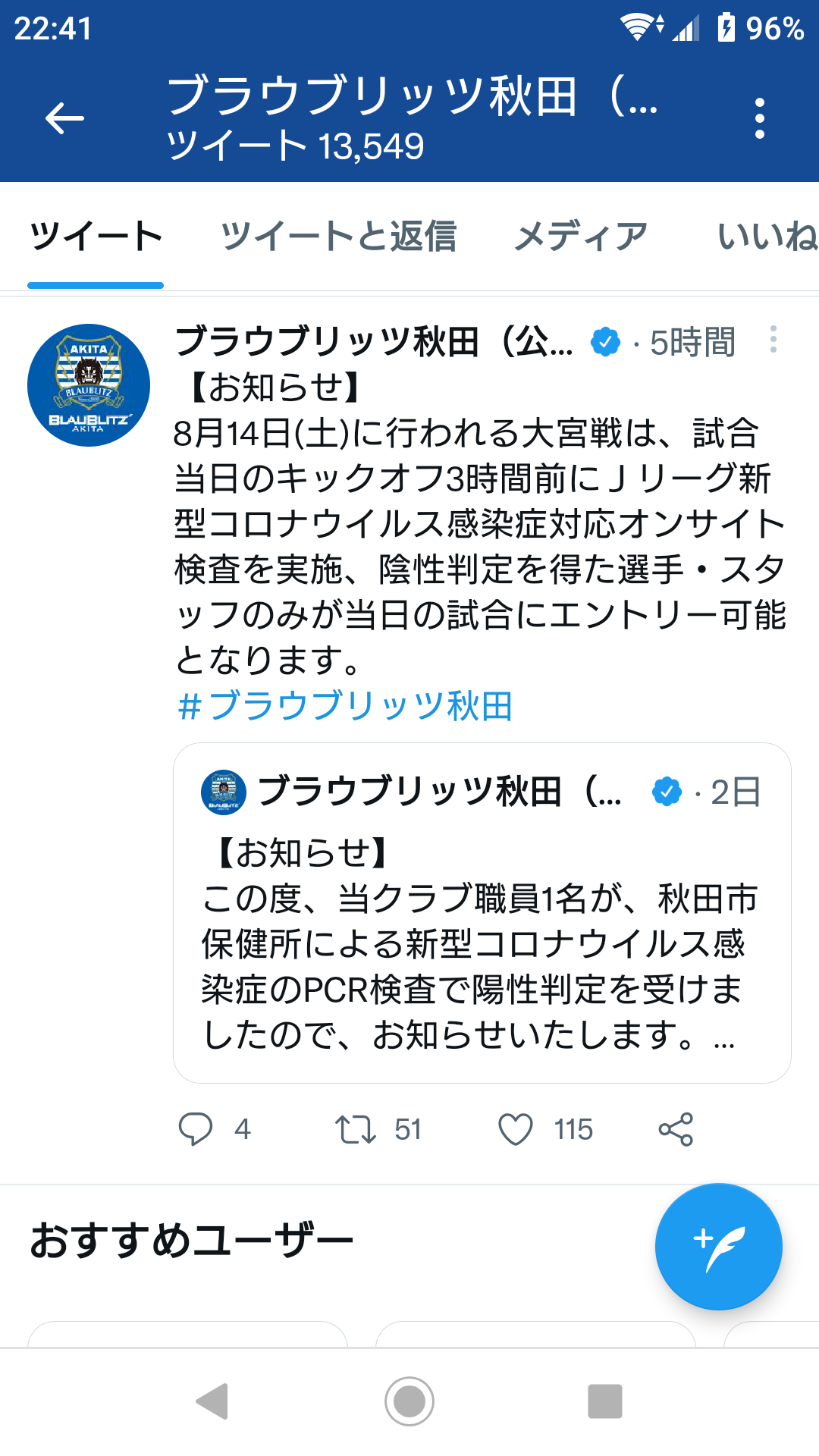Tap the Blaublitz Akita profile avatar
The image size is (819, 1456).
click(89, 385)
